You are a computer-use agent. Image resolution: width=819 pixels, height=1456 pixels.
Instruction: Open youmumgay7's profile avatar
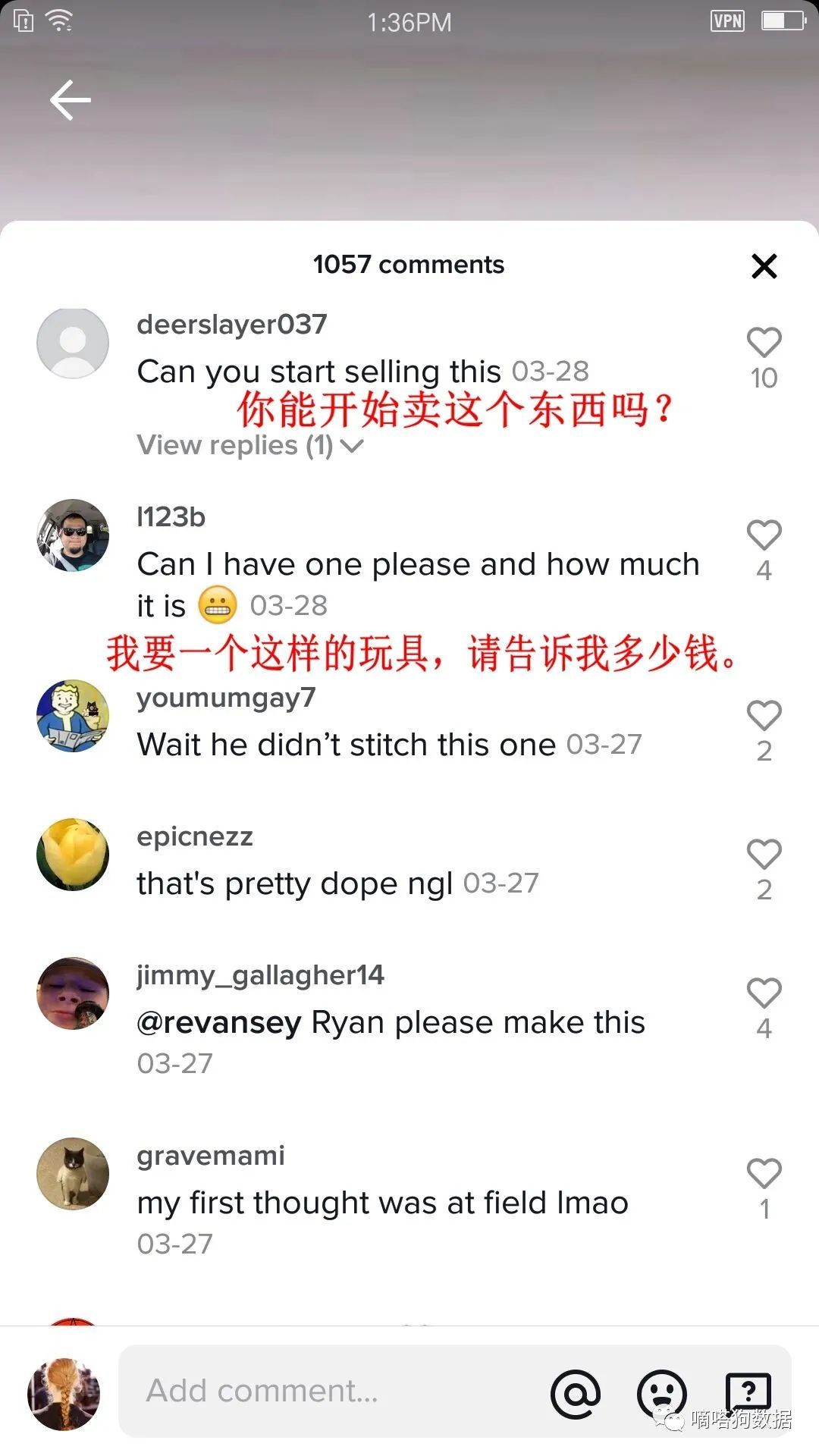click(73, 716)
